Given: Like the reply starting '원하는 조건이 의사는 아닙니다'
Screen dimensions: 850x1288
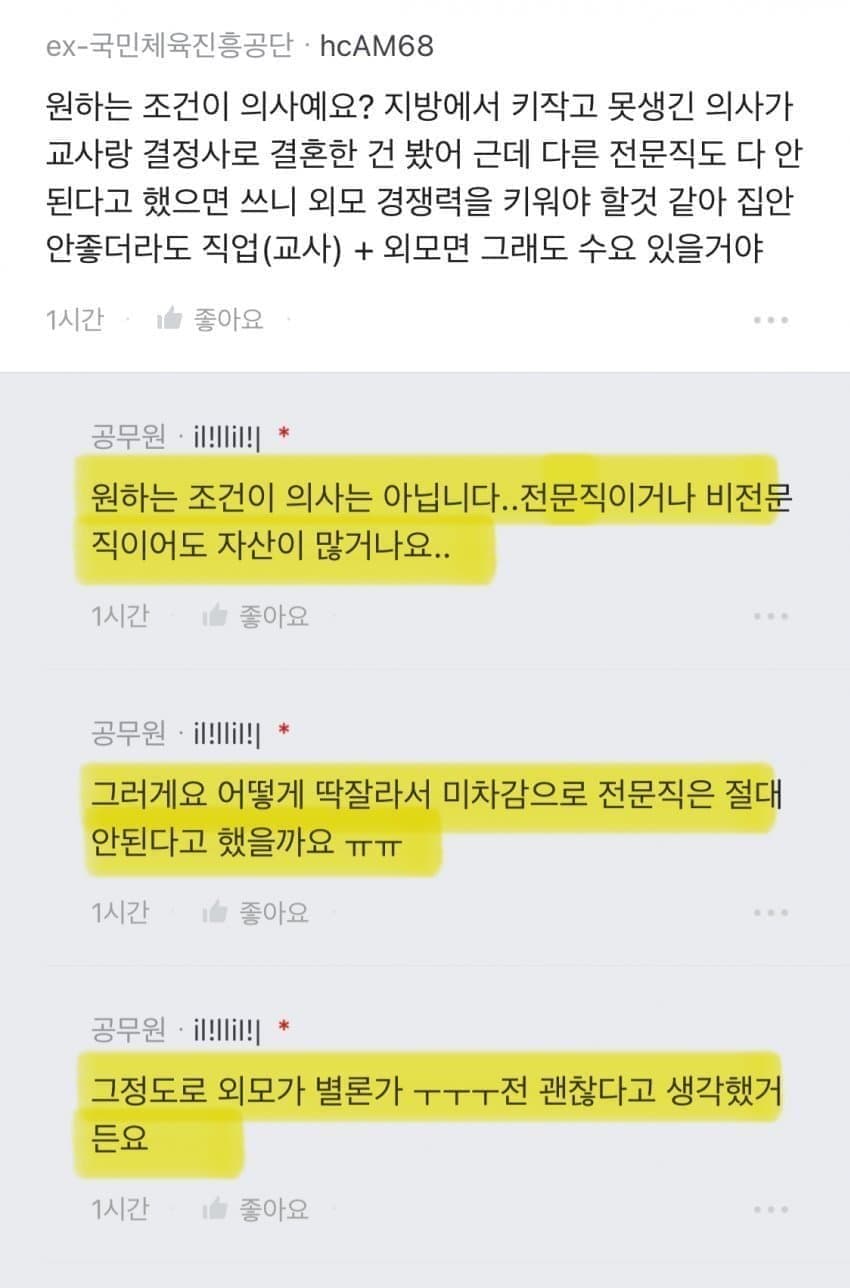Looking at the screenshot, I should (255, 616).
